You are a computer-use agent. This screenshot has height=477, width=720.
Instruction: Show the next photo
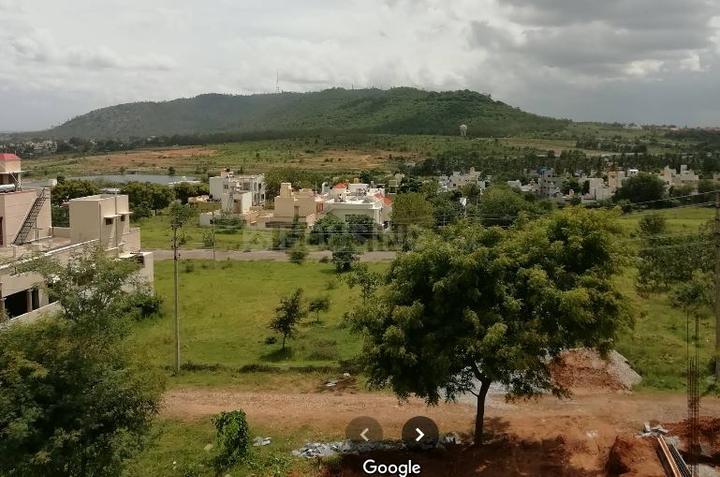[420, 434]
